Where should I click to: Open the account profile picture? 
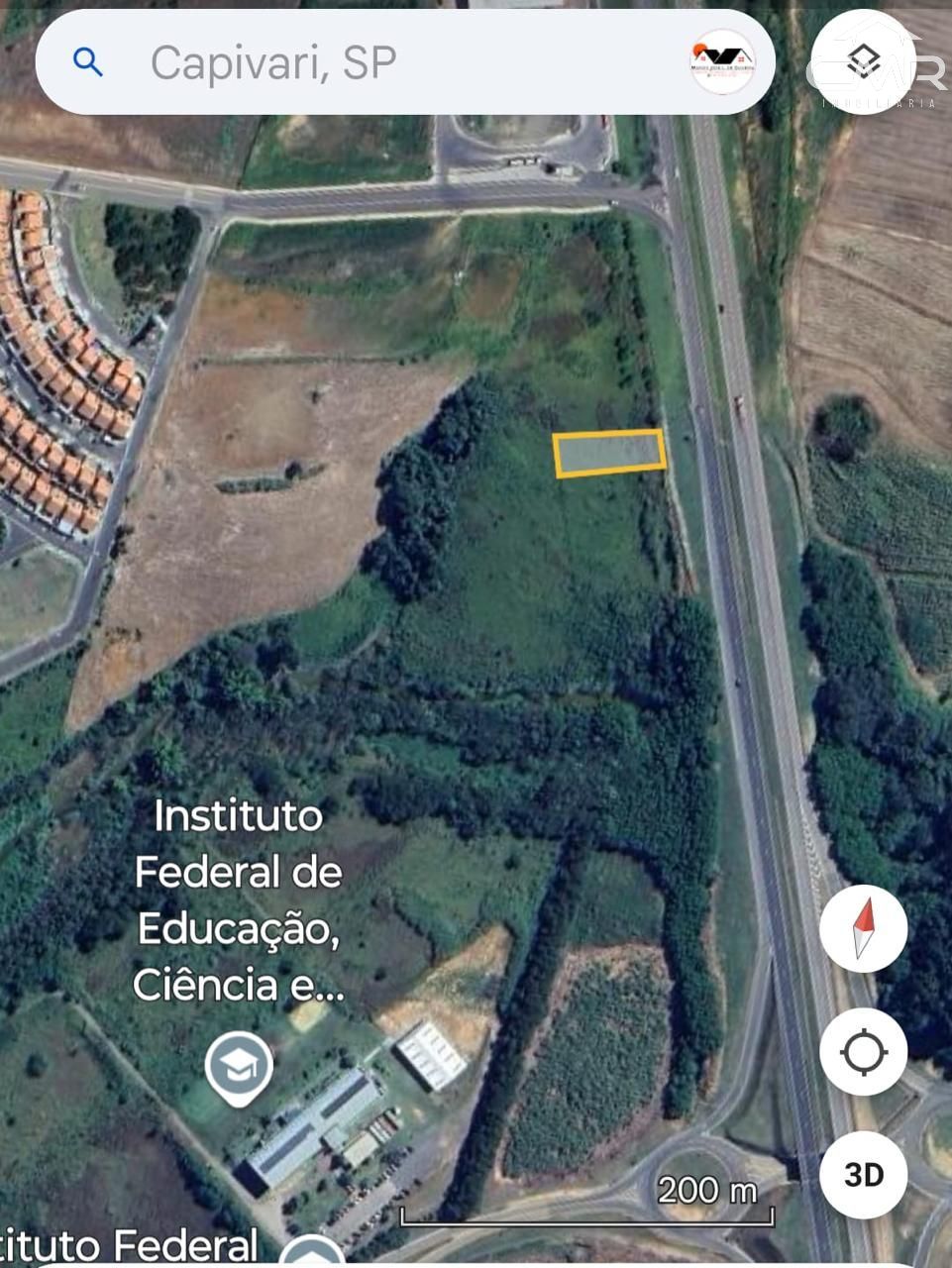point(722,62)
